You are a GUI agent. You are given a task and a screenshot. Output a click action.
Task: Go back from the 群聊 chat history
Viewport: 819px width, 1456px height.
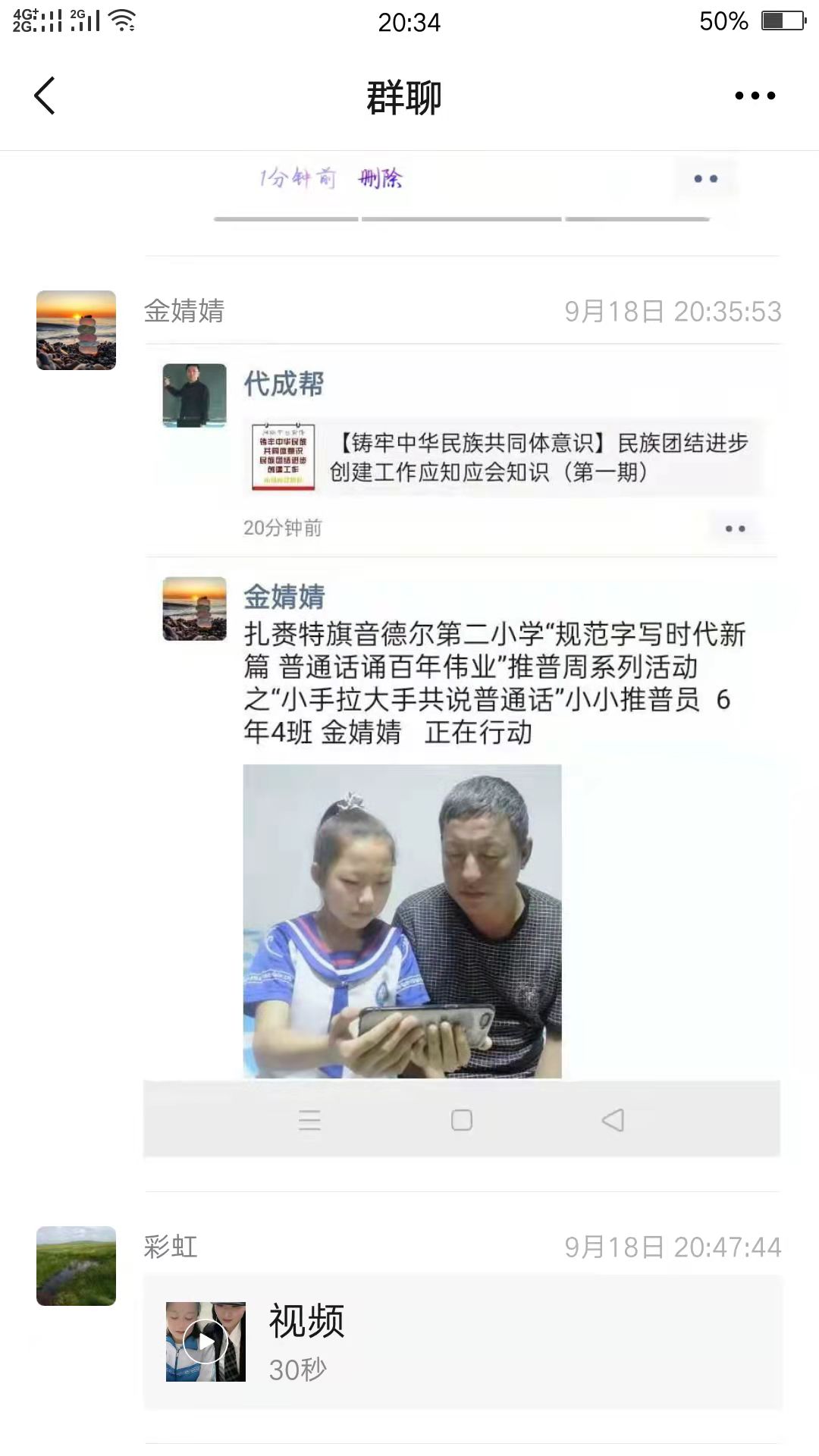pos(45,96)
